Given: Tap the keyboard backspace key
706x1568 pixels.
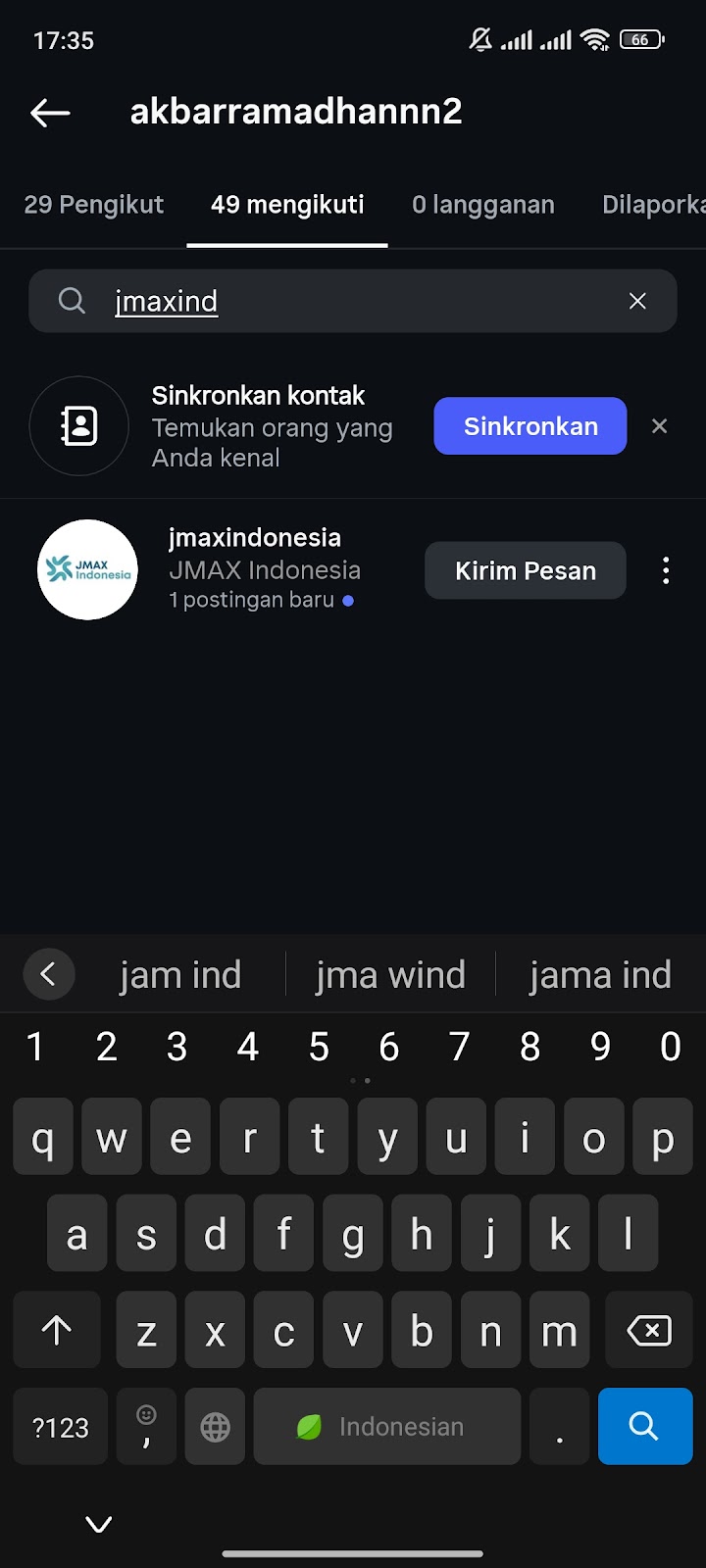Looking at the screenshot, I should 648,1331.
